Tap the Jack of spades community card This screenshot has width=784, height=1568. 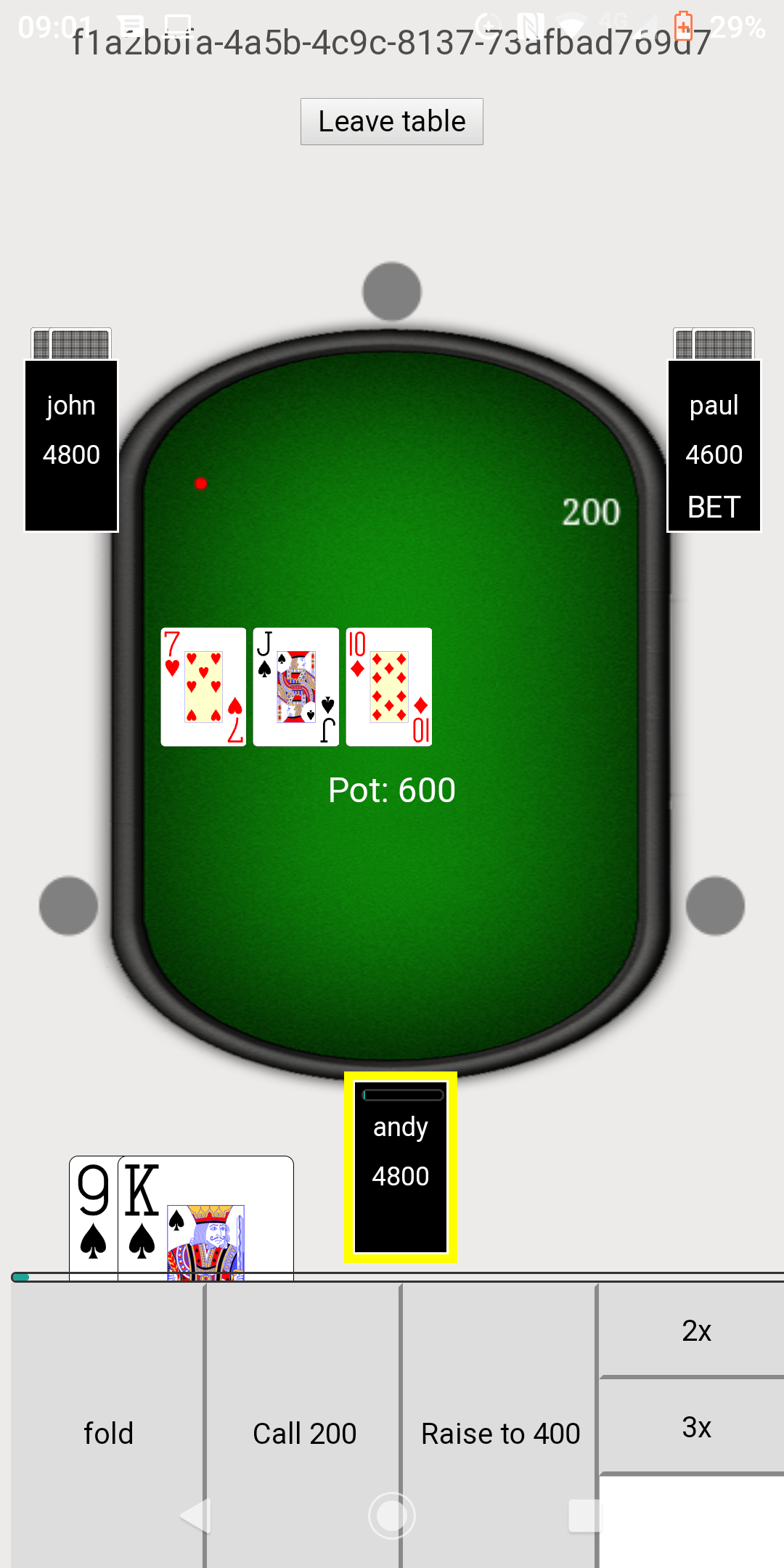[296, 685]
